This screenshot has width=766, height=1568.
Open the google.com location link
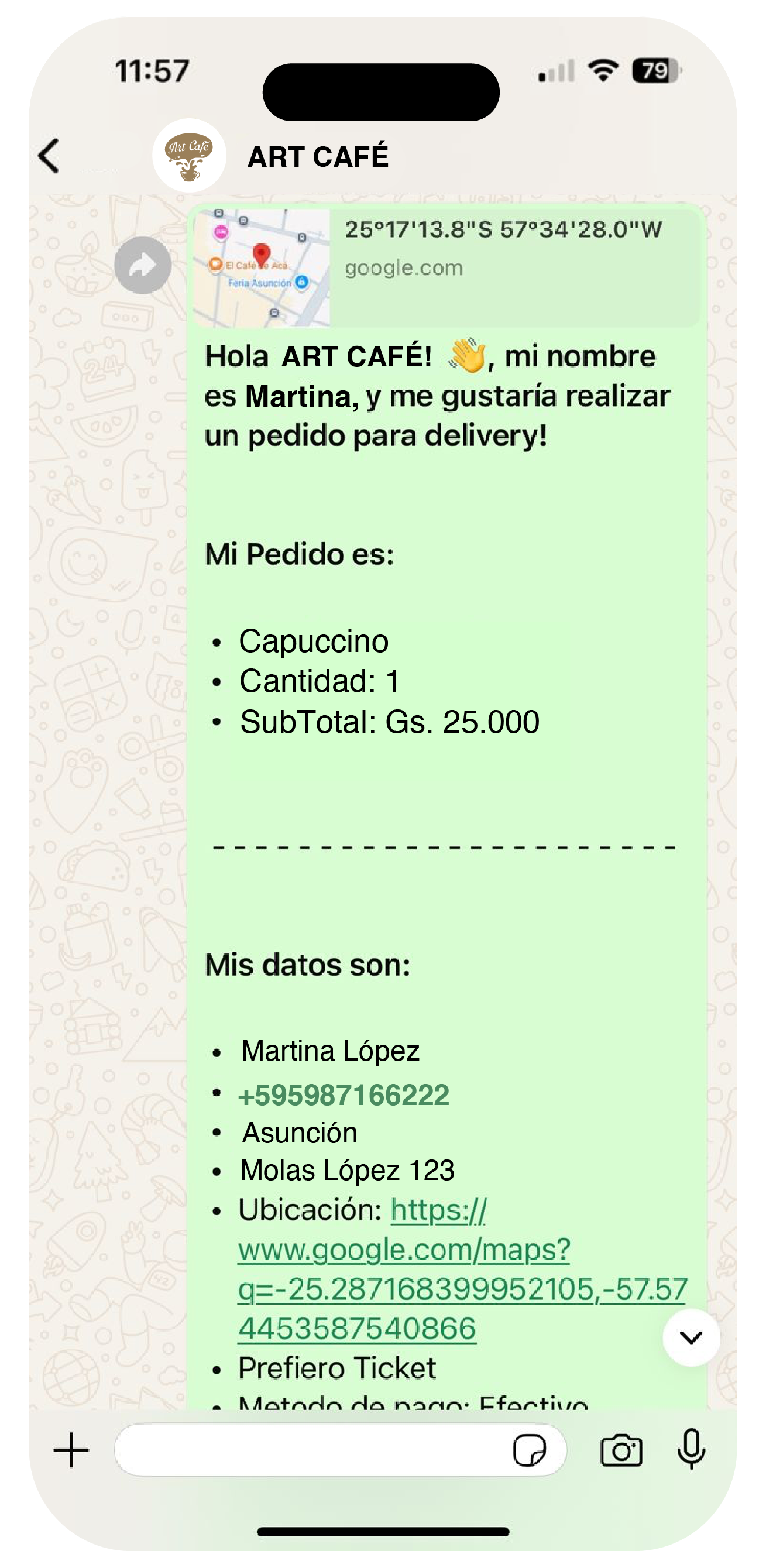pyautogui.click(x=403, y=266)
